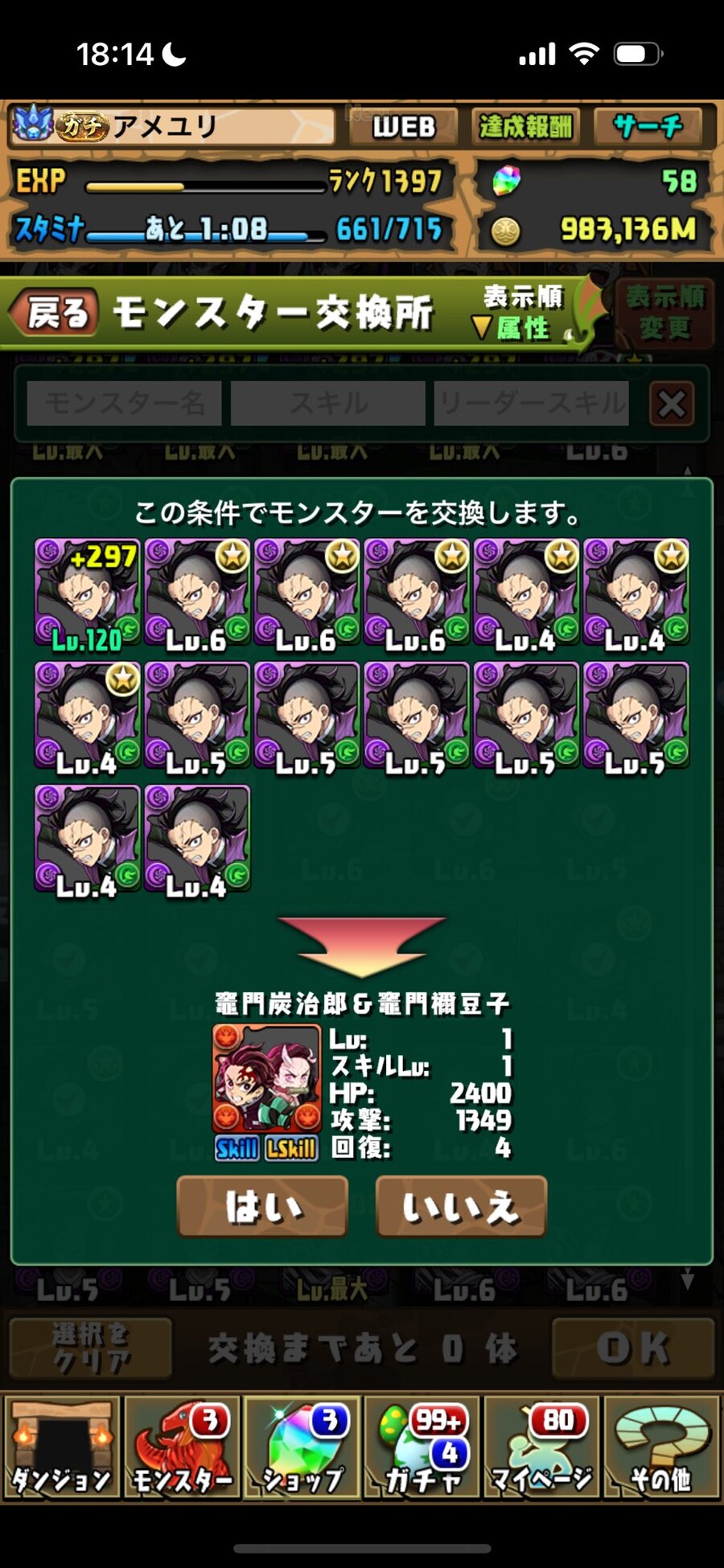Go back with the 戻る button
The image size is (724, 1568).
[x=55, y=313]
